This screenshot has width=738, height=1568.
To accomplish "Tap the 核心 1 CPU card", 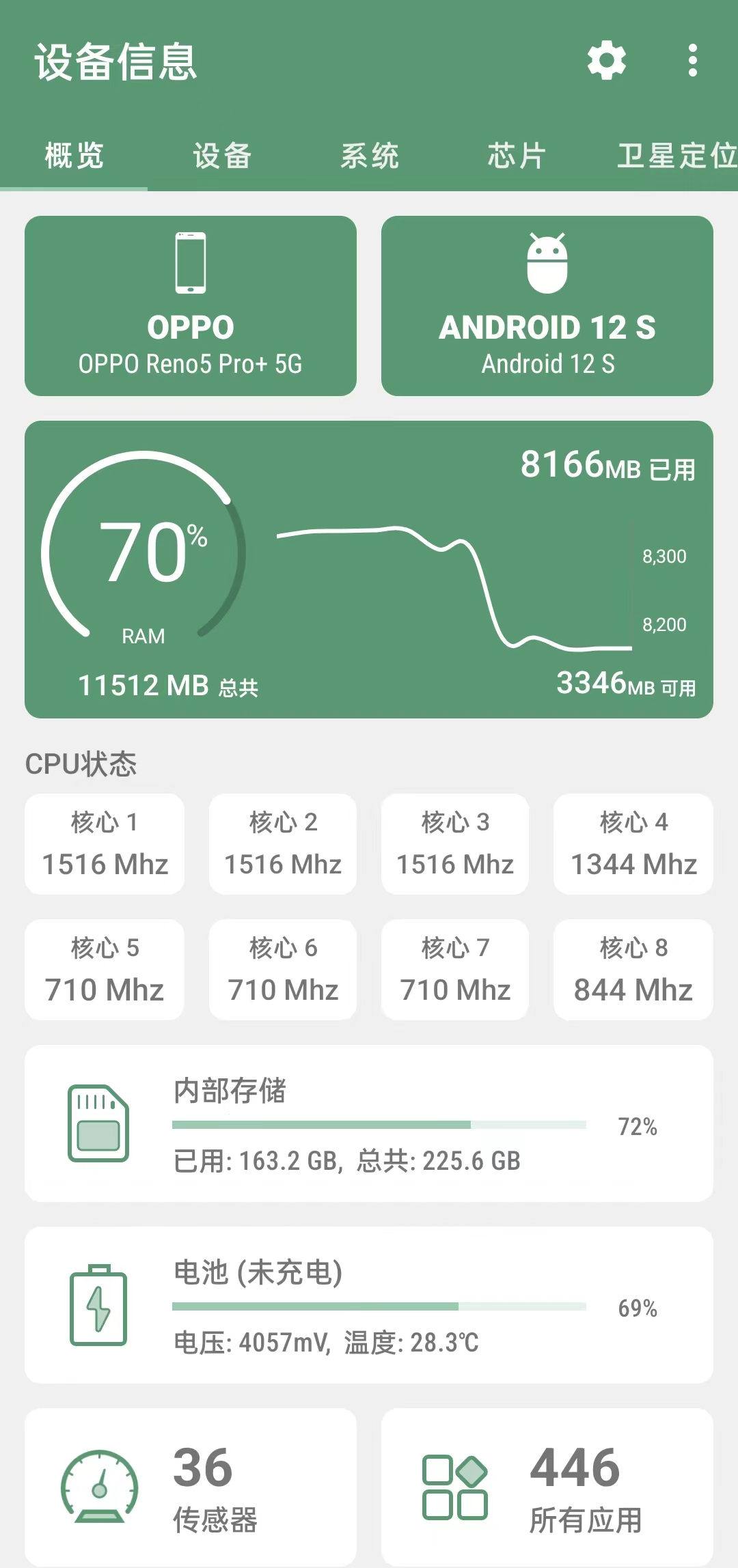I will [105, 844].
